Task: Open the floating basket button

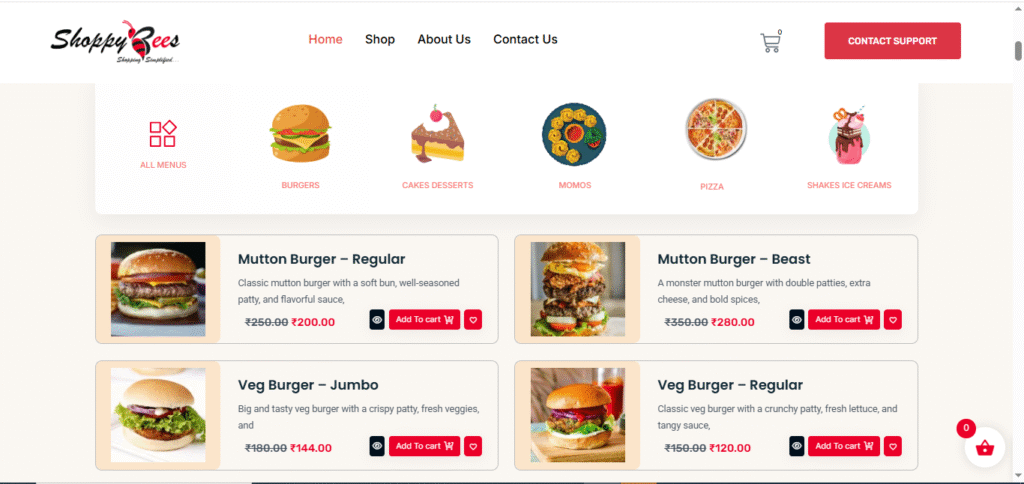Action: 984,448
